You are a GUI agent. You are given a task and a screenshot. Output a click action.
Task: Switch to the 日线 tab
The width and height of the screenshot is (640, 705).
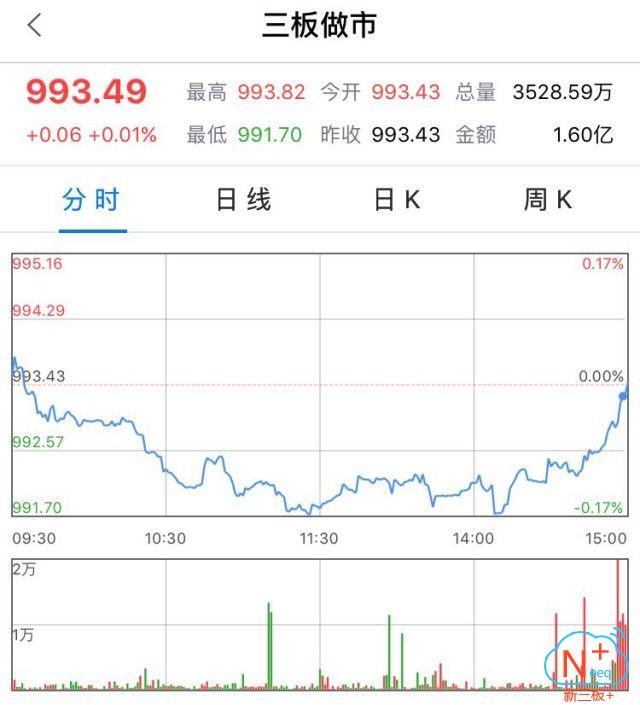tap(244, 200)
